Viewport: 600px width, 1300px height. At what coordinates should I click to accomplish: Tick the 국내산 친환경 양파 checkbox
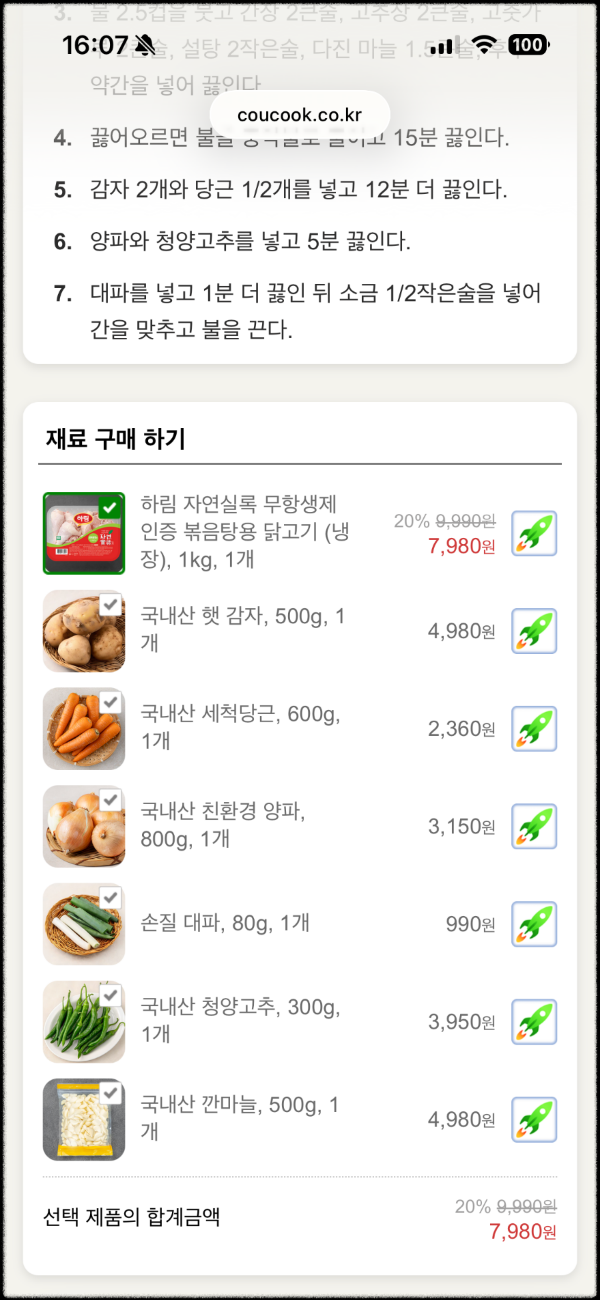110,800
